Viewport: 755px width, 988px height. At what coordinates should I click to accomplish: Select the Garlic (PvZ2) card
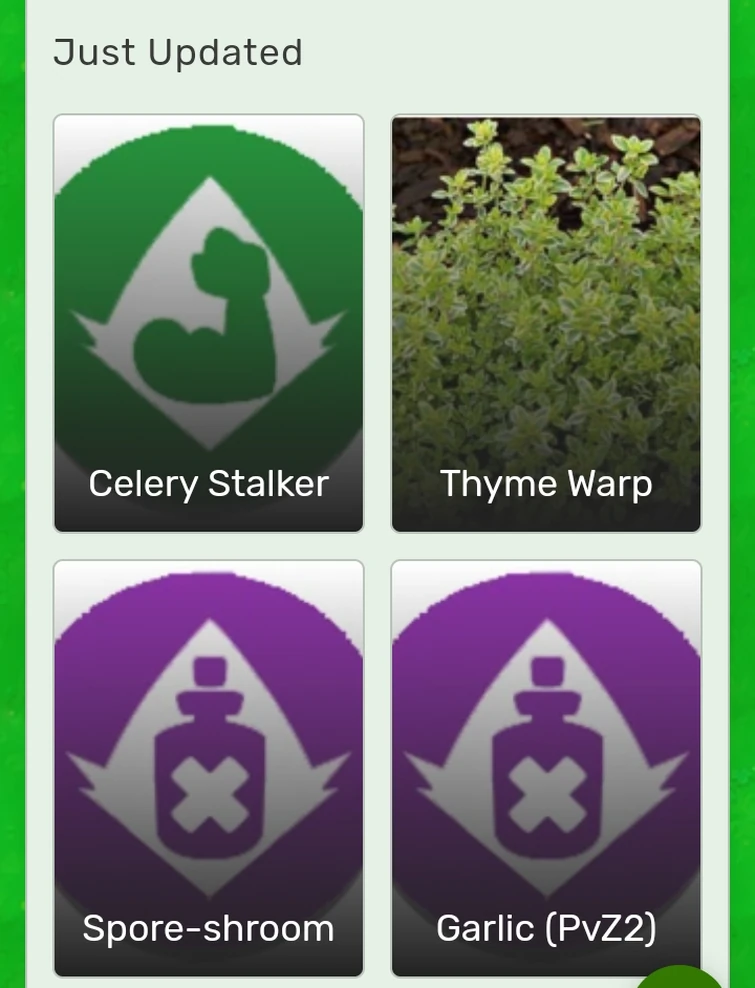pos(546,768)
